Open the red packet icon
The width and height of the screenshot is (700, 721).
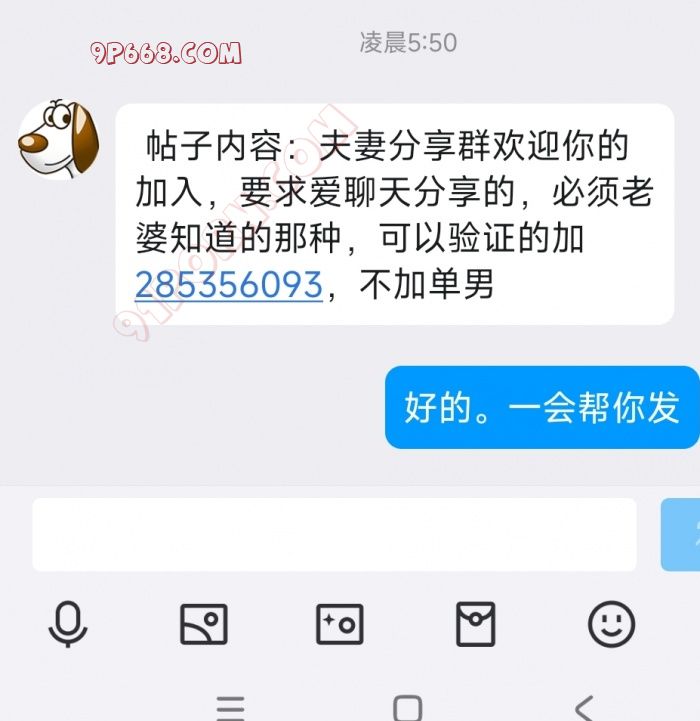[475, 625]
